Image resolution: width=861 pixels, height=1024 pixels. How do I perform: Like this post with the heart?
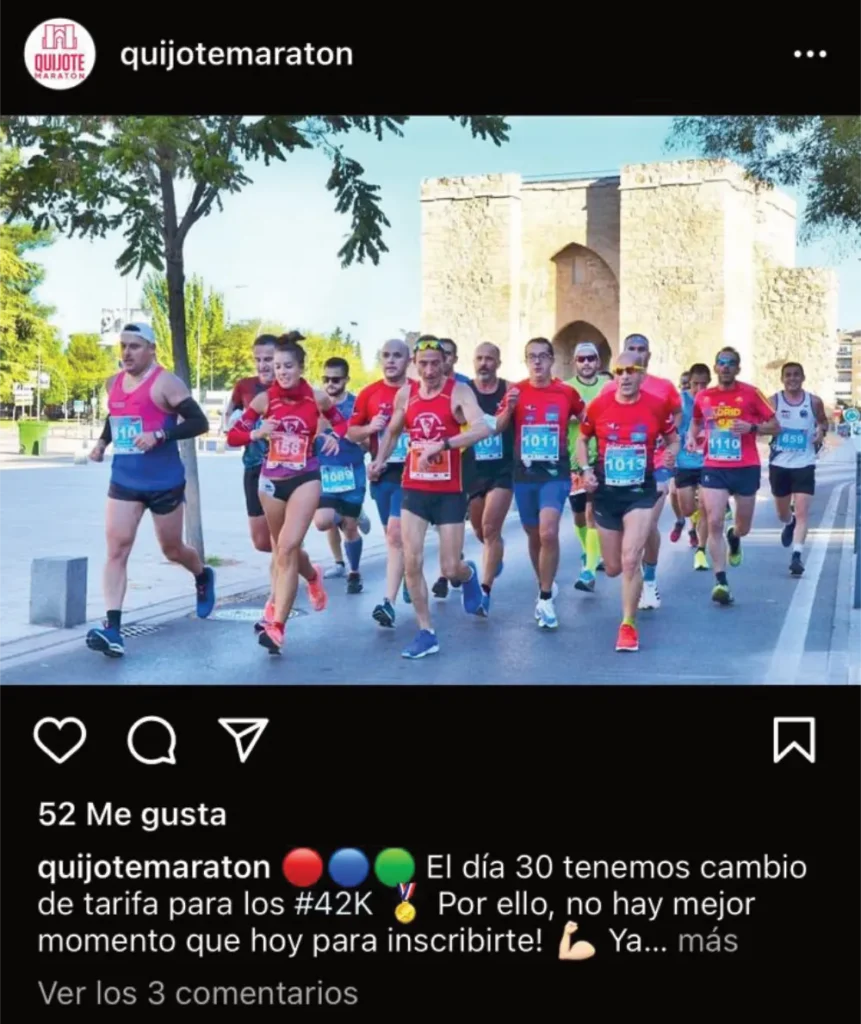[60, 740]
